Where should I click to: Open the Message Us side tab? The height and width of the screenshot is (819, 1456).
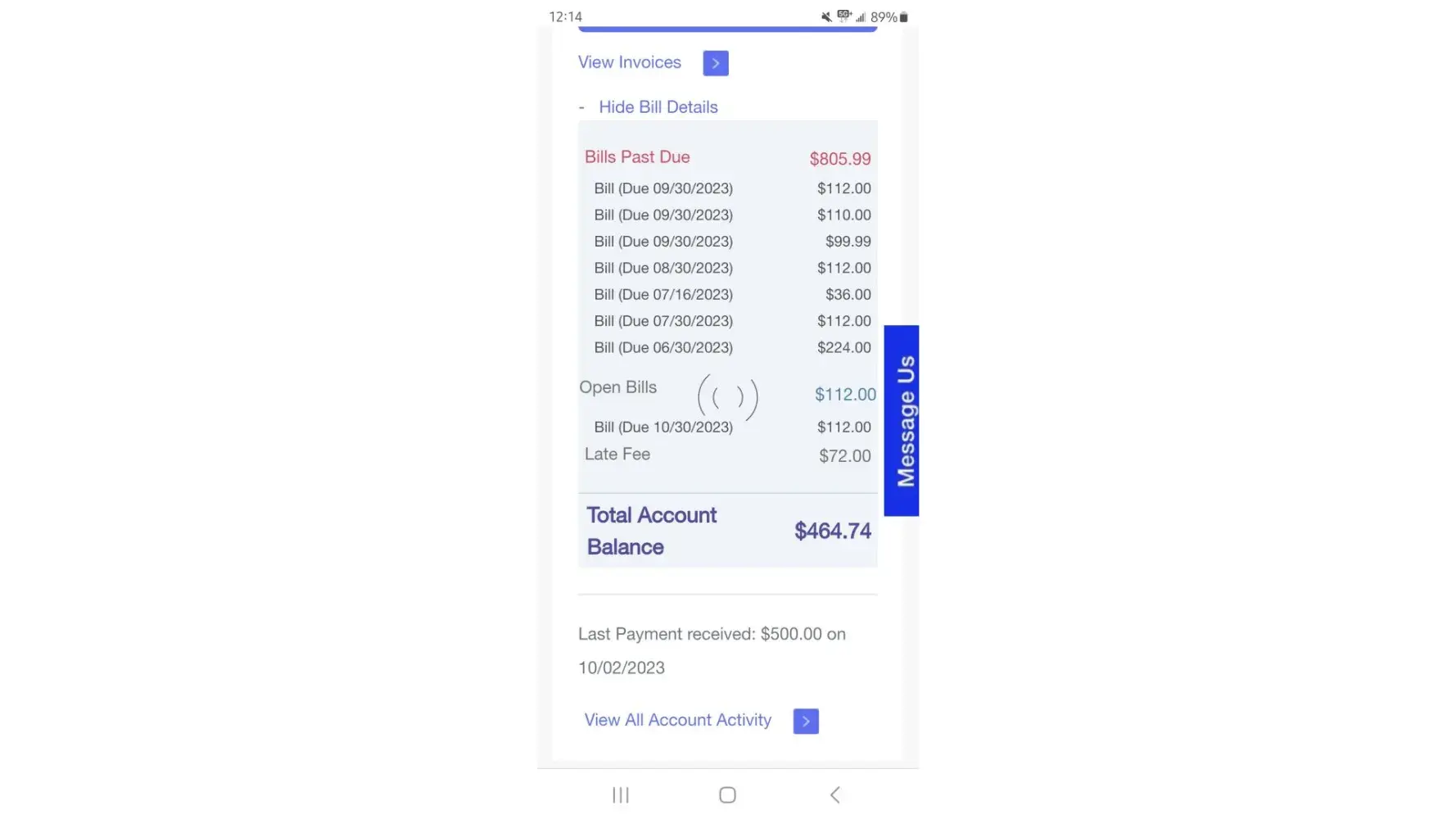point(902,421)
